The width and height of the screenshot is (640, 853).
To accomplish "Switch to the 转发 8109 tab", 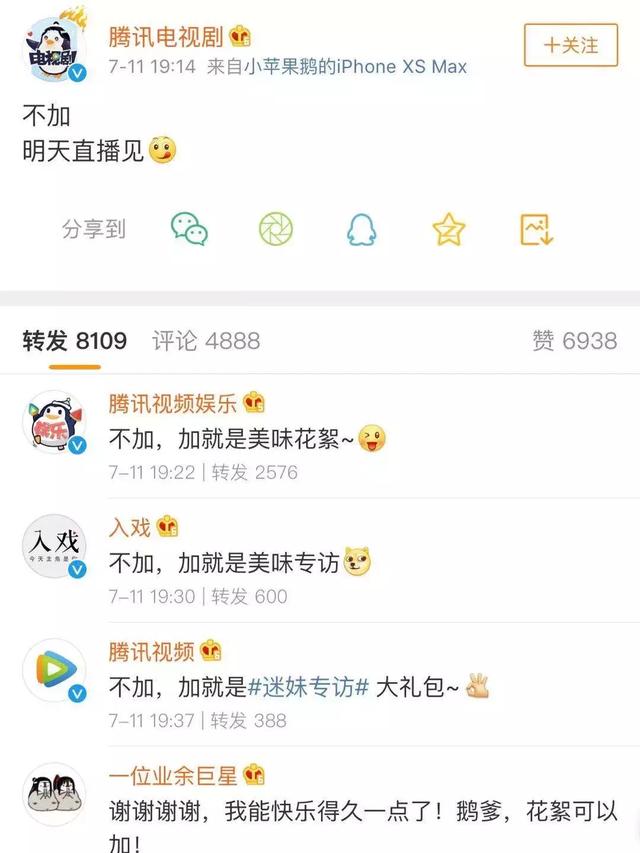I will tap(75, 341).
